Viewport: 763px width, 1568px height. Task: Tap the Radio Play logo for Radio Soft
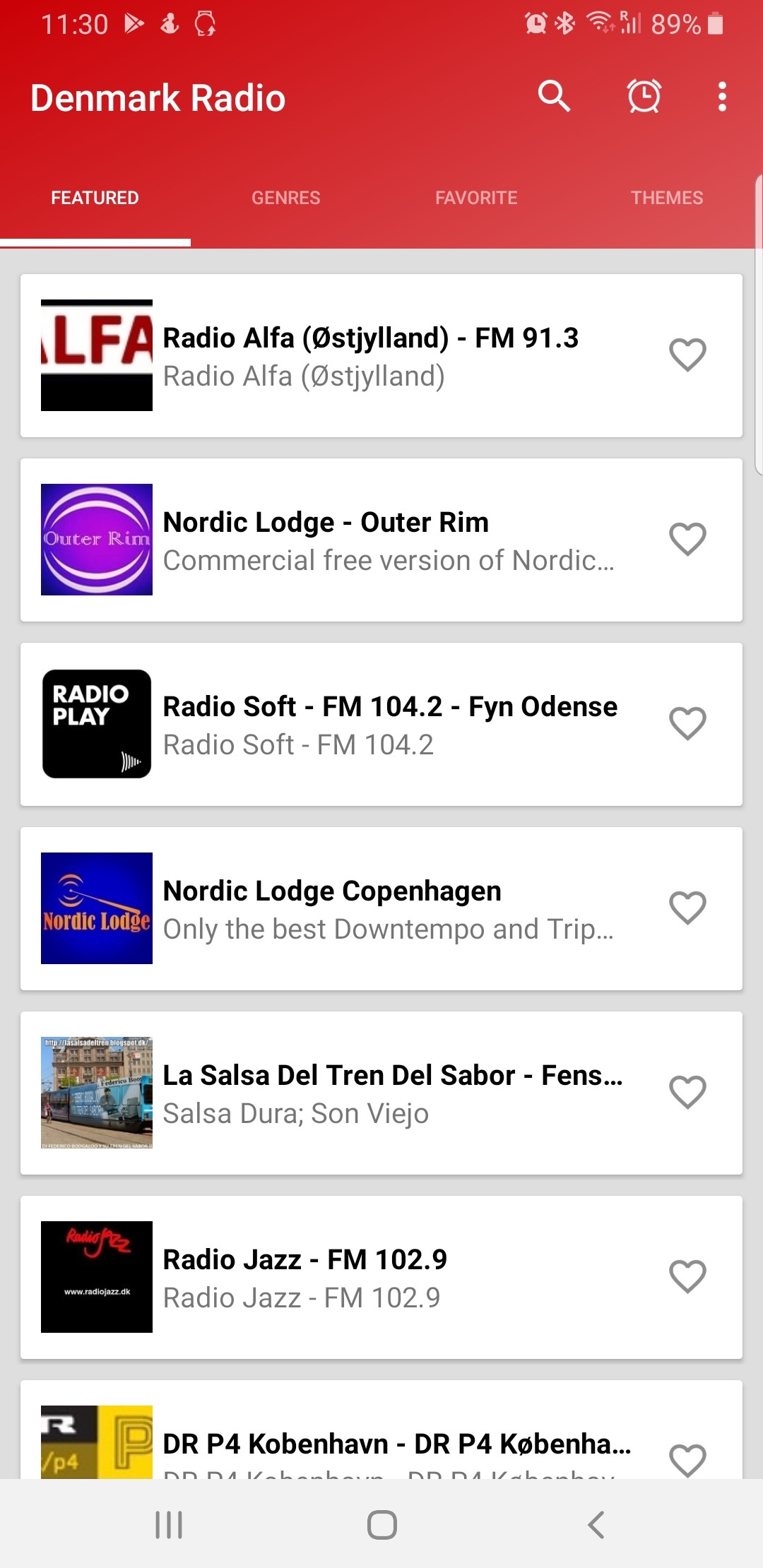point(96,724)
